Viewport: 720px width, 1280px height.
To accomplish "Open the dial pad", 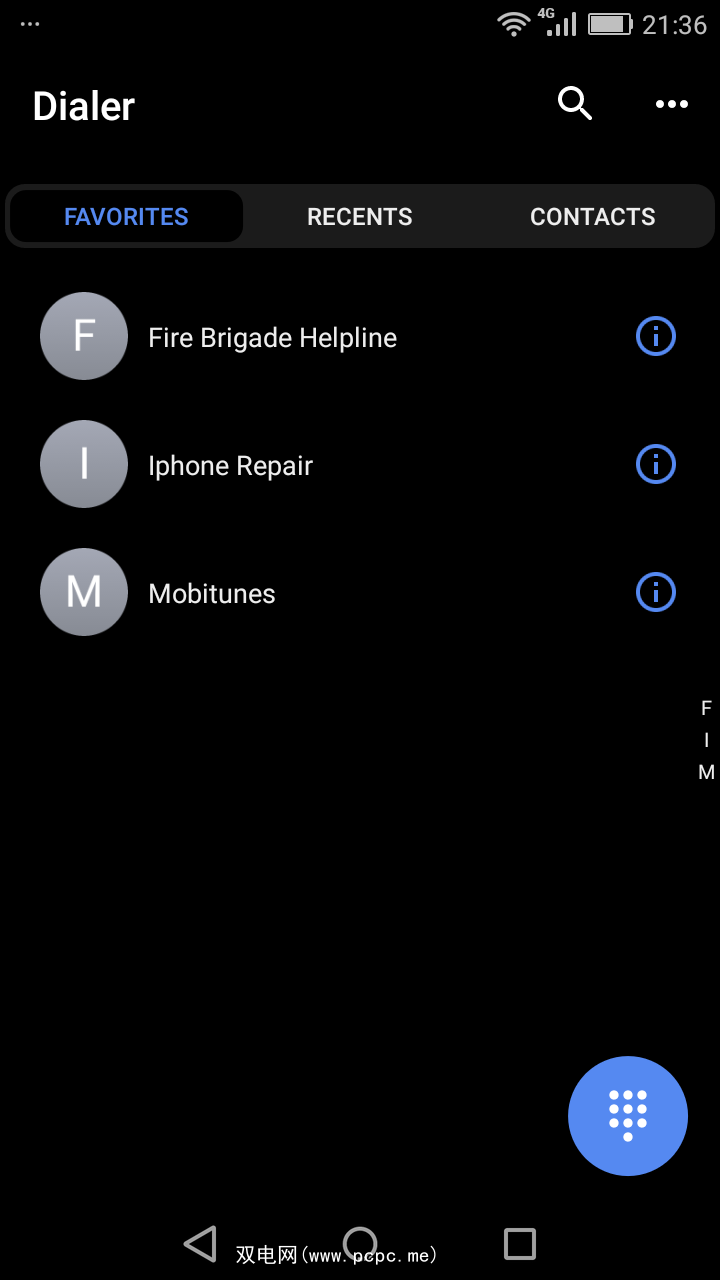I will point(627,1115).
